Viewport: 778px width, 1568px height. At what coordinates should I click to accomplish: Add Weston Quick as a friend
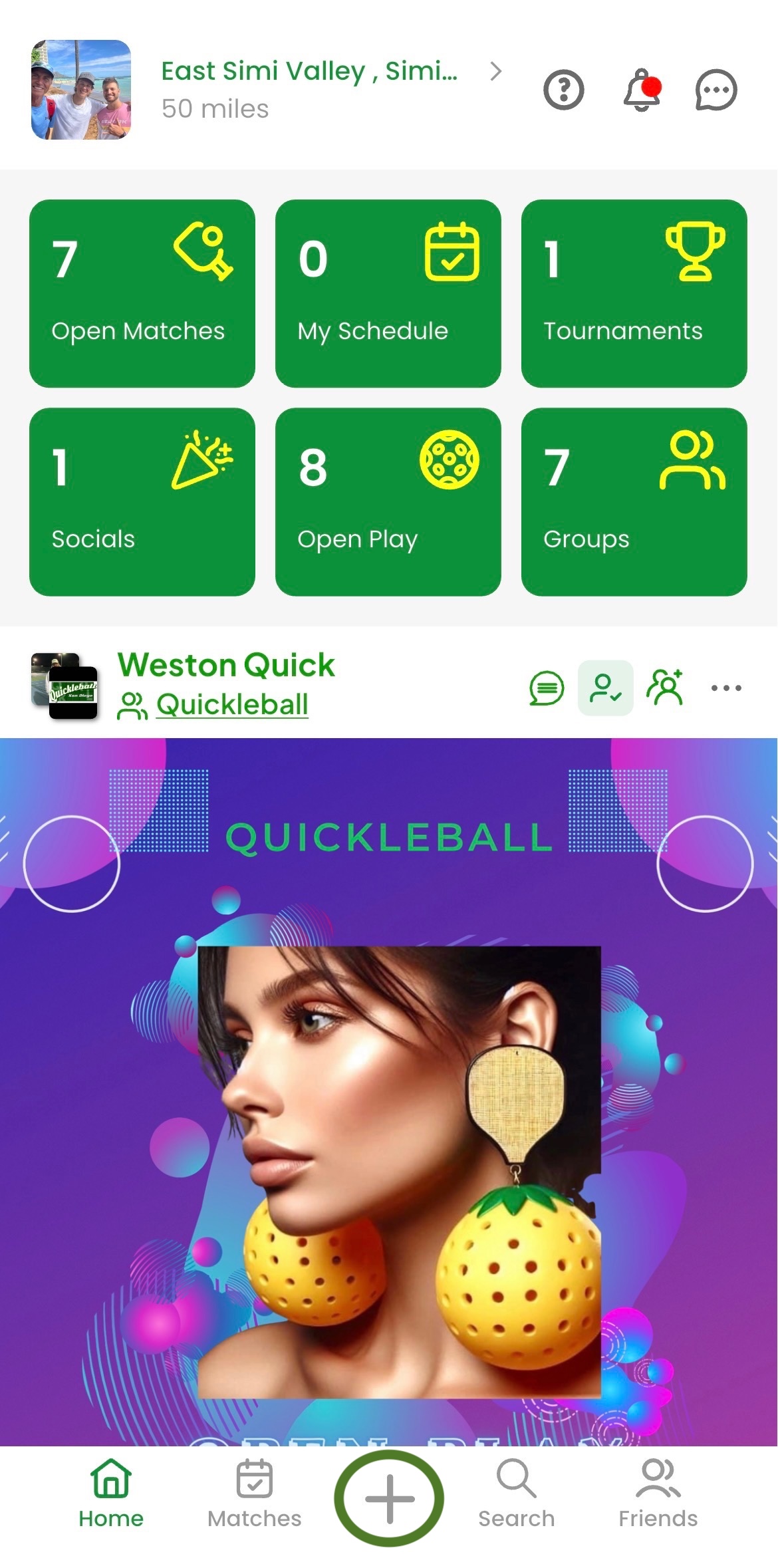(666, 688)
